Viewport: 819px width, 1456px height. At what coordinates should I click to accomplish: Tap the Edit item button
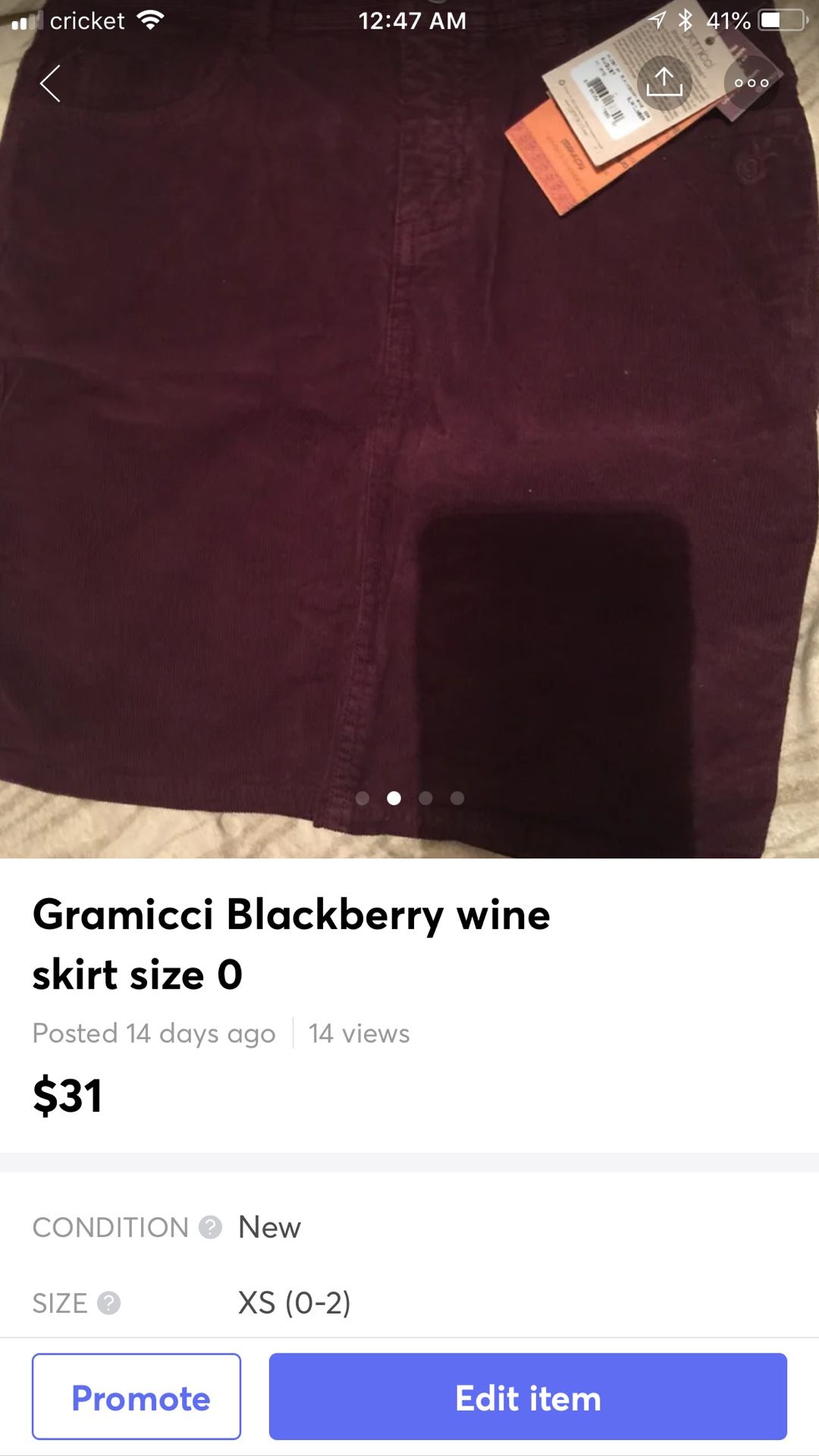(528, 1396)
